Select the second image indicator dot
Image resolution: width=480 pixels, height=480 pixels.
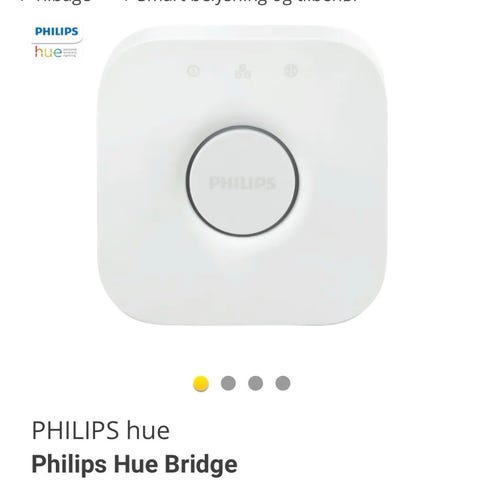click(228, 383)
